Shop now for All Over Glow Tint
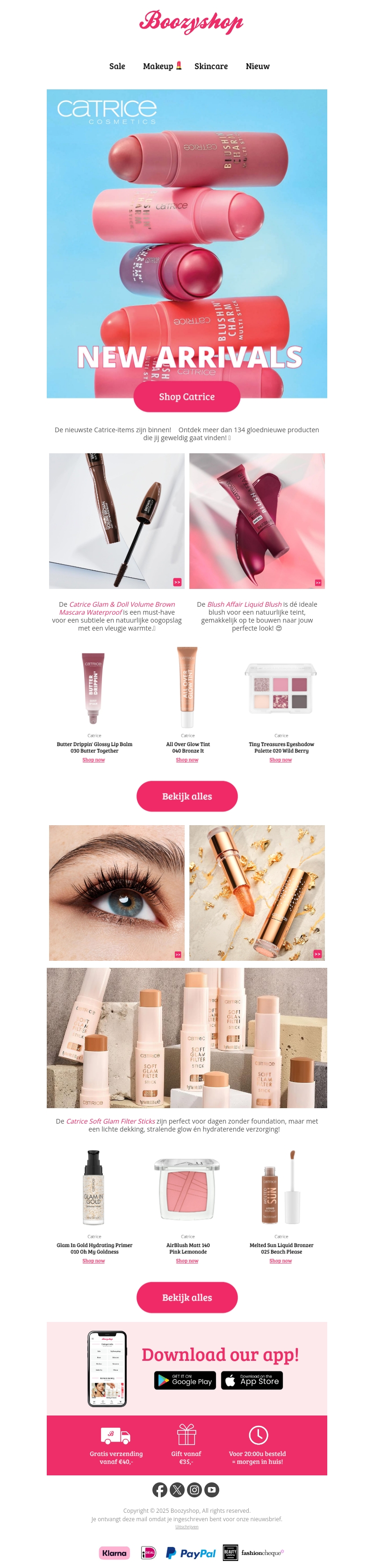 pyautogui.click(x=187, y=760)
